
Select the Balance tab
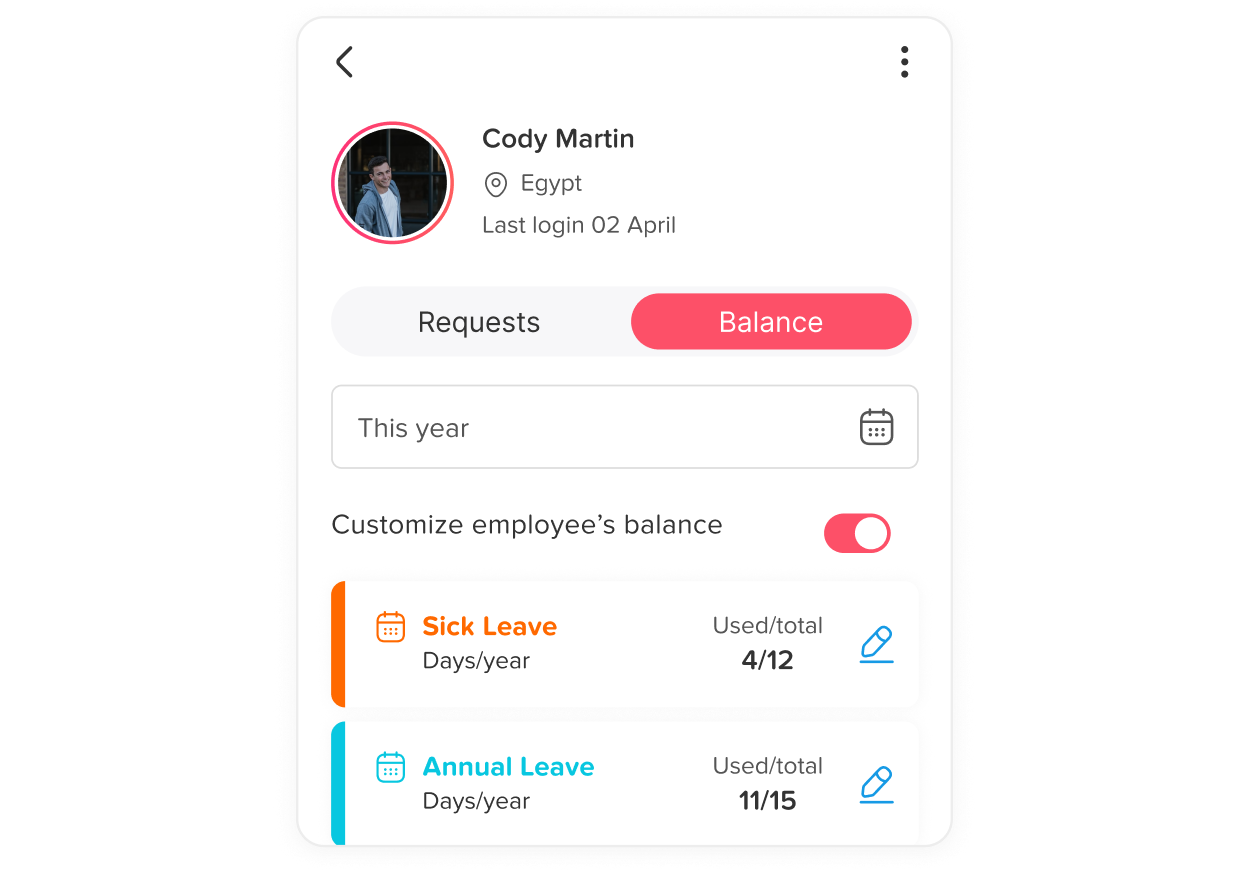click(x=771, y=322)
